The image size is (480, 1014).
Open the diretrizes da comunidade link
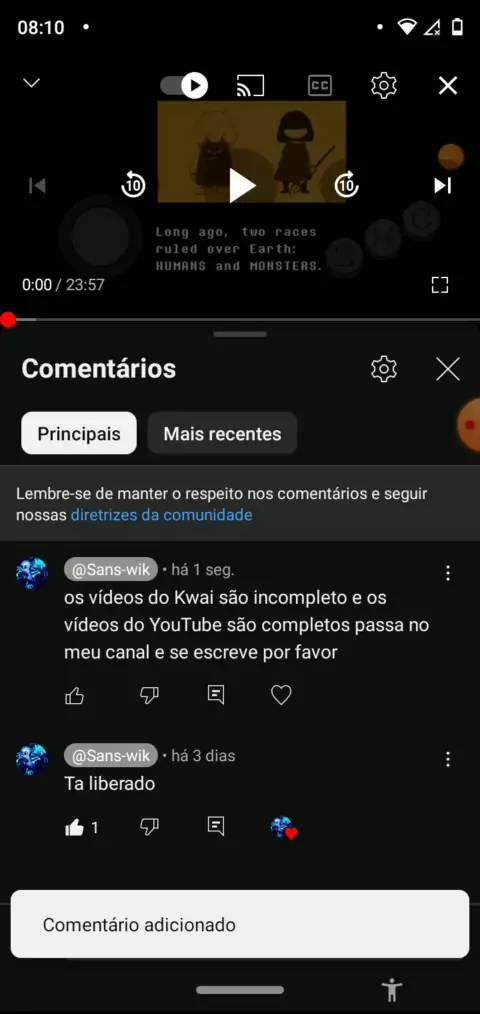coord(161,515)
